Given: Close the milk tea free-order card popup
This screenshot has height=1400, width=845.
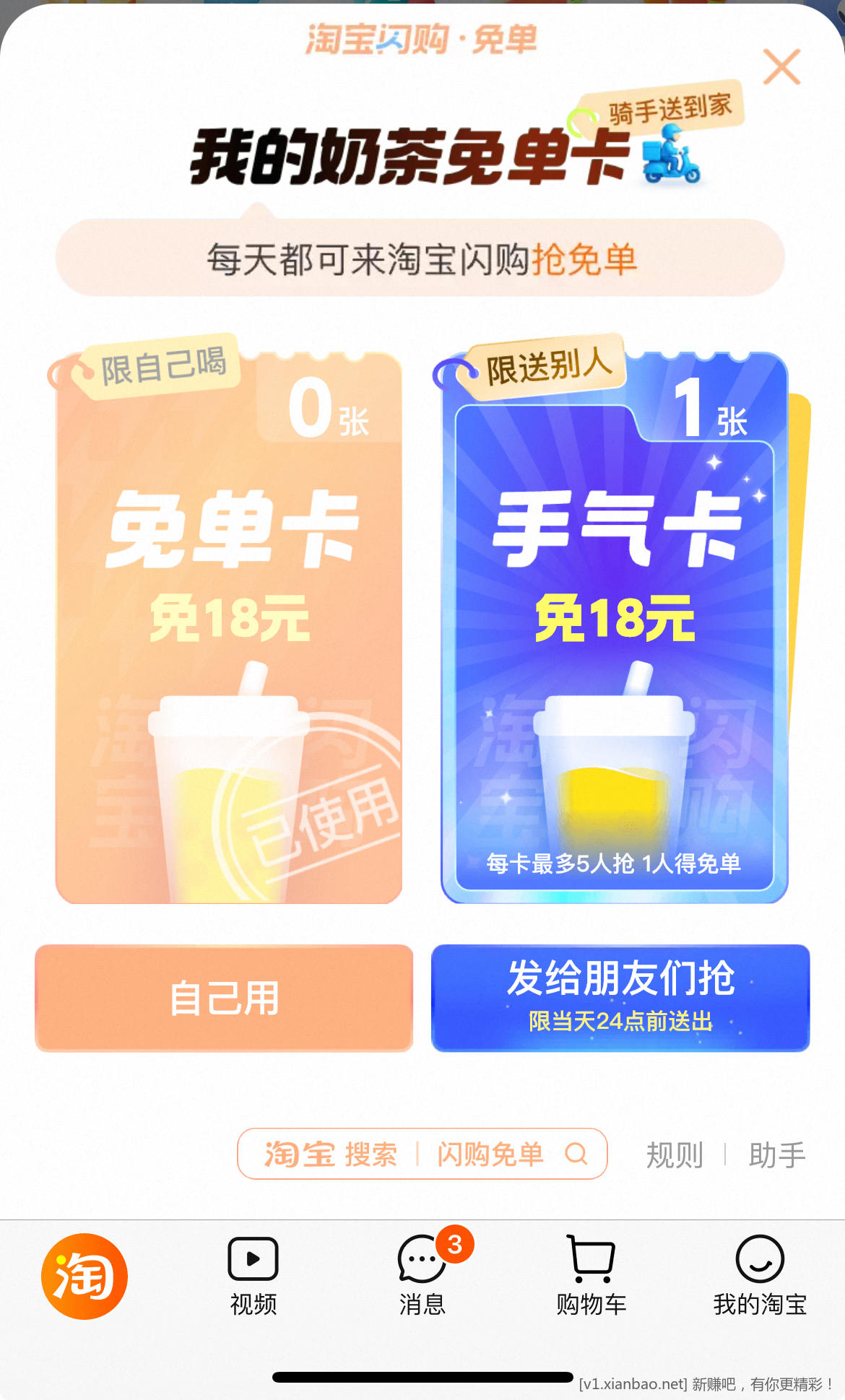Looking at the screenshot, I should pos(781,67).
